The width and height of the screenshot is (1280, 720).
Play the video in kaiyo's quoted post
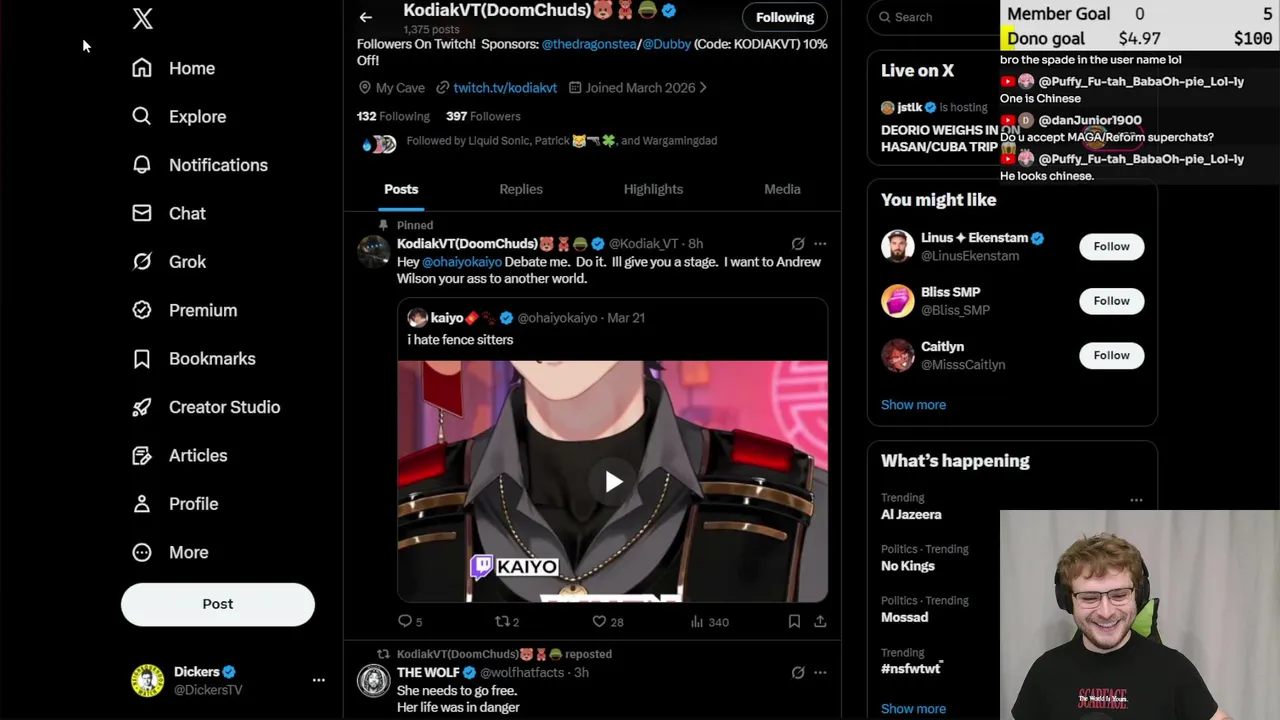point(613,482)
